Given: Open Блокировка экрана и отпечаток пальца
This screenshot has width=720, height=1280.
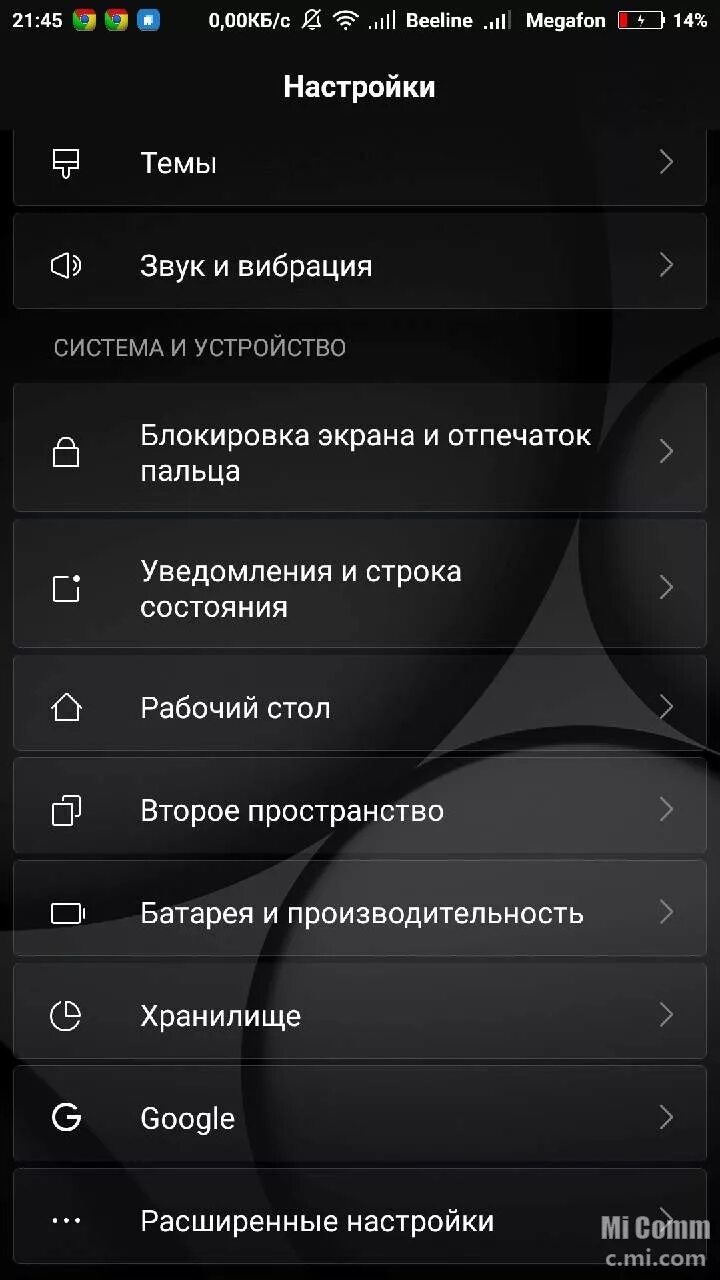Looking at the screenshot, I should [x=359, y=452].
